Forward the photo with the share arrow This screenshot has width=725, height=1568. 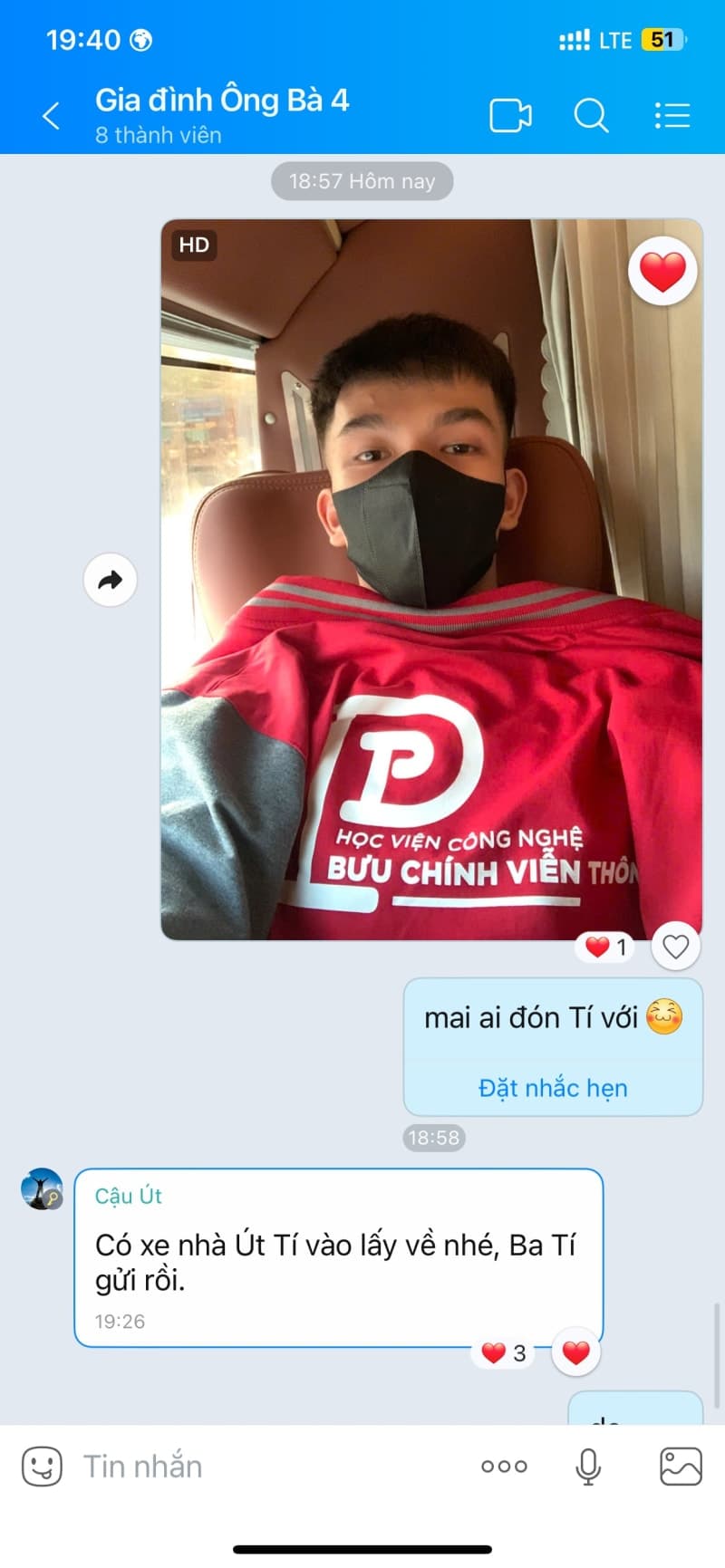(110, 580)
